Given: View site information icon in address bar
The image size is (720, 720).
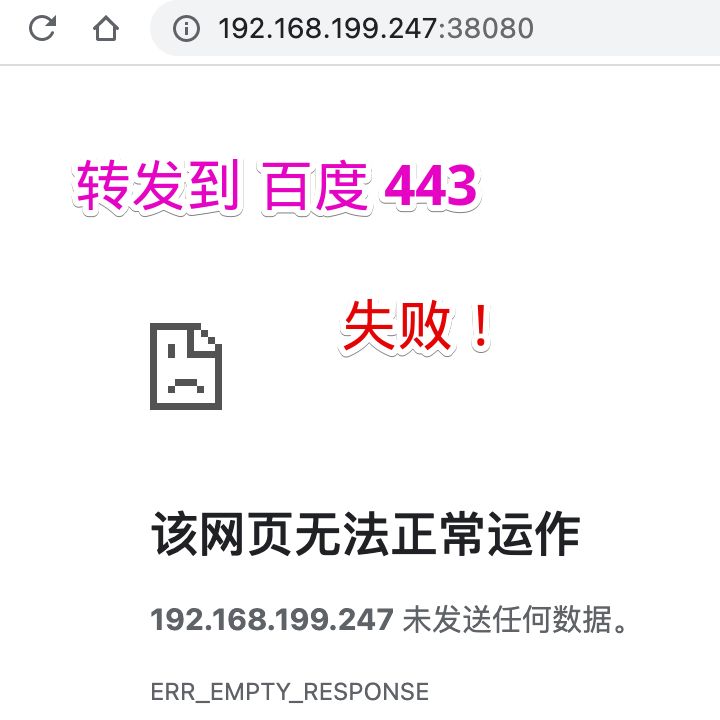Looking at the screenshot, I should 187,28.
